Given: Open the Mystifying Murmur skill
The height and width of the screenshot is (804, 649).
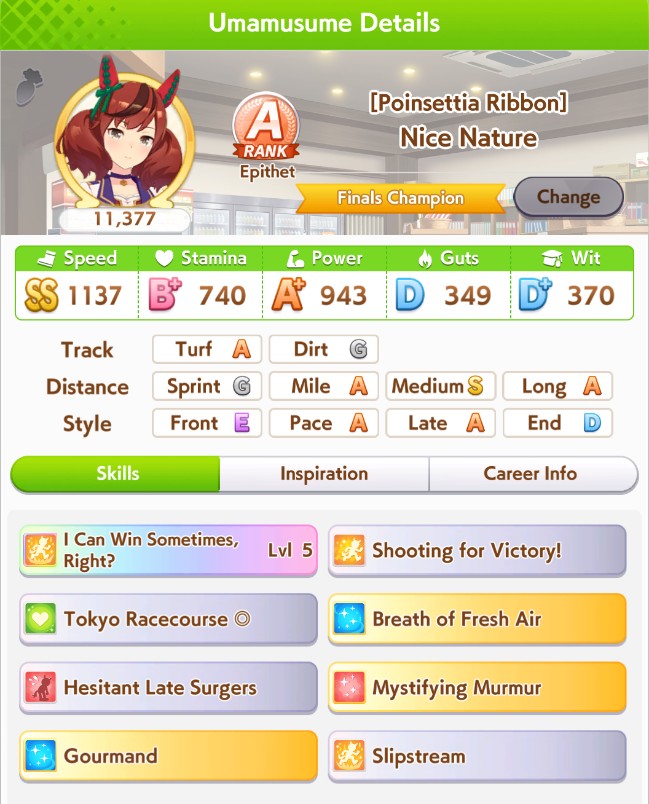Looking at the screenshot, I should pos(477,688).
